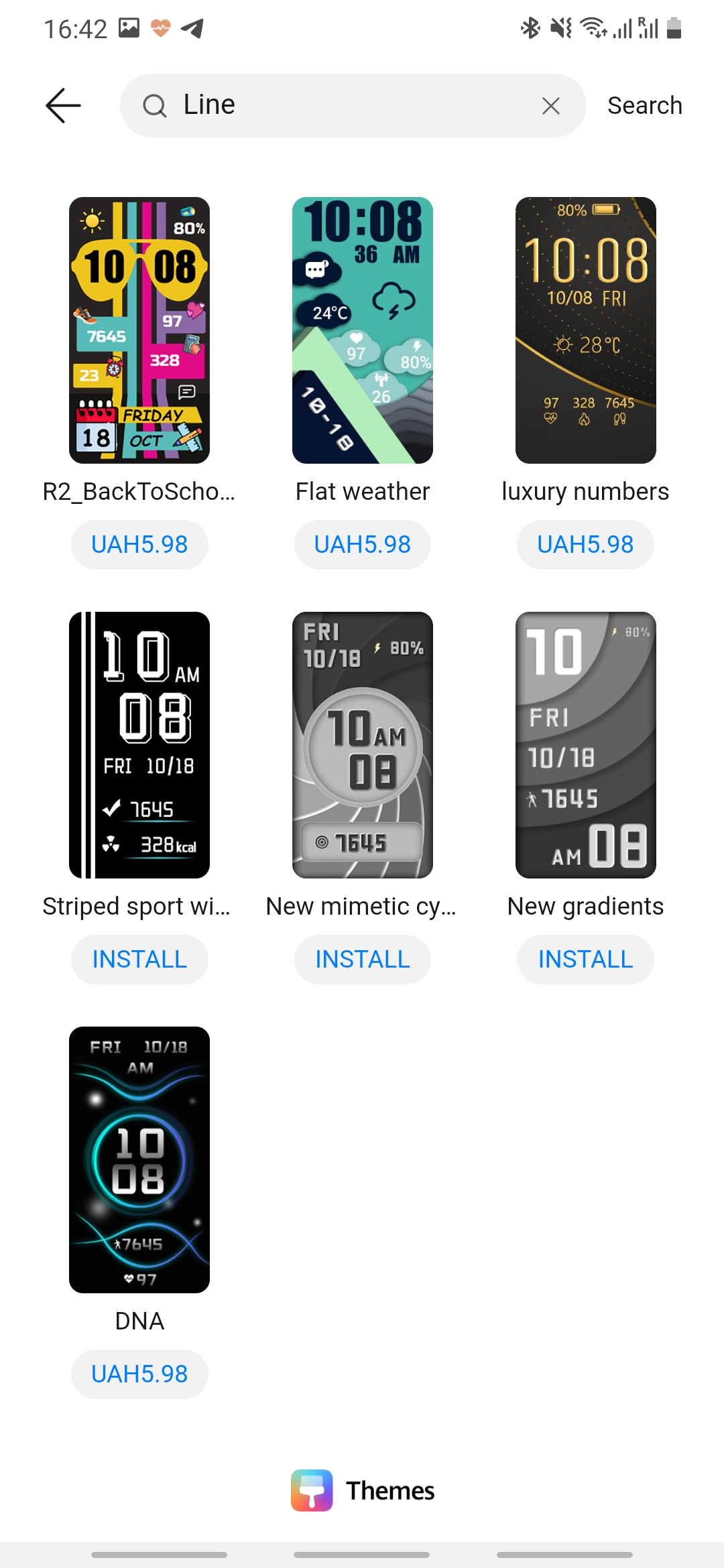Open luxury numbers watch face
724x1568 pixels.
tap(585, 330)
